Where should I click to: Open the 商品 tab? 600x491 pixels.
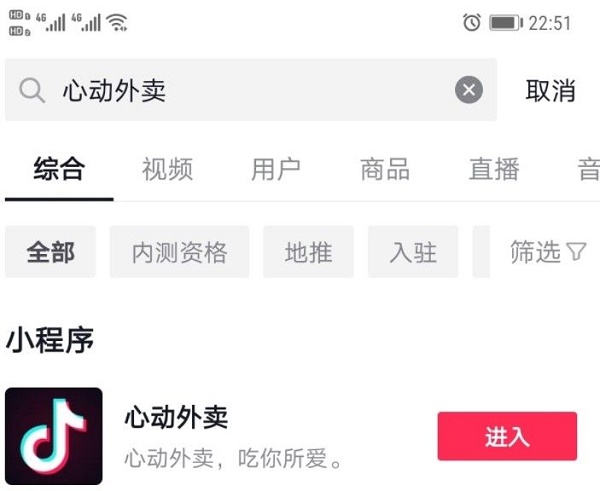[x=385, y=169]
